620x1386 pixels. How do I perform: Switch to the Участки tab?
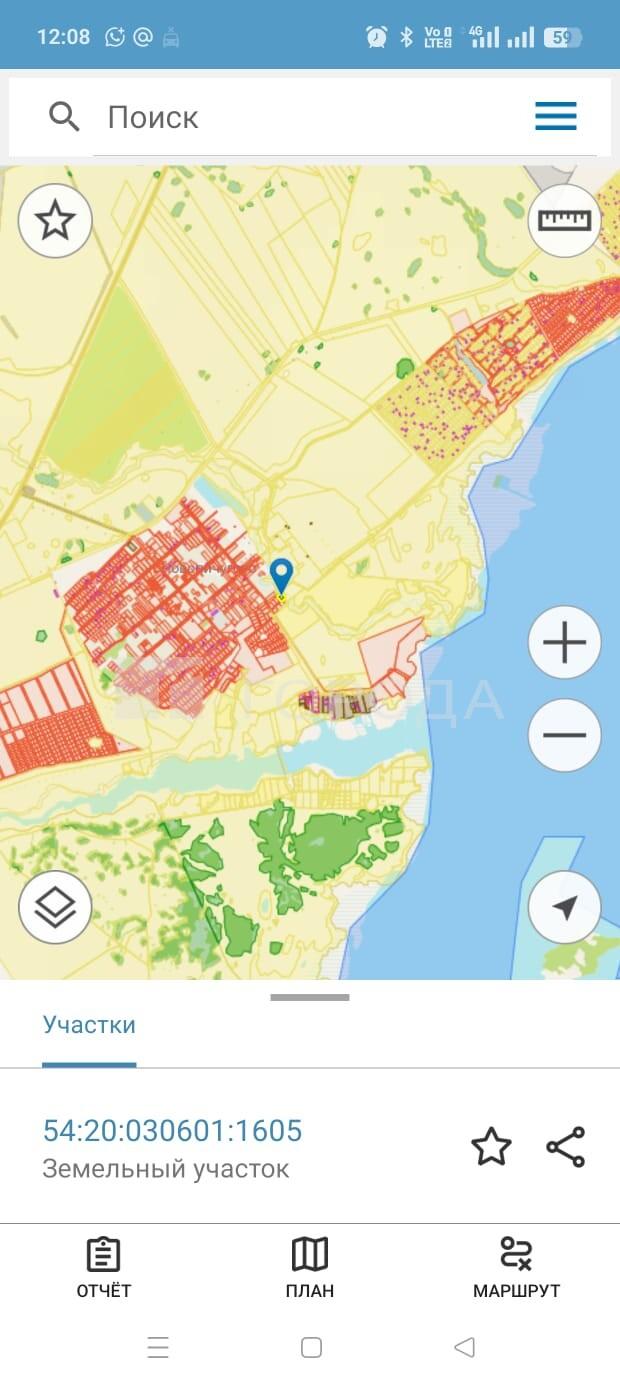89,1025
